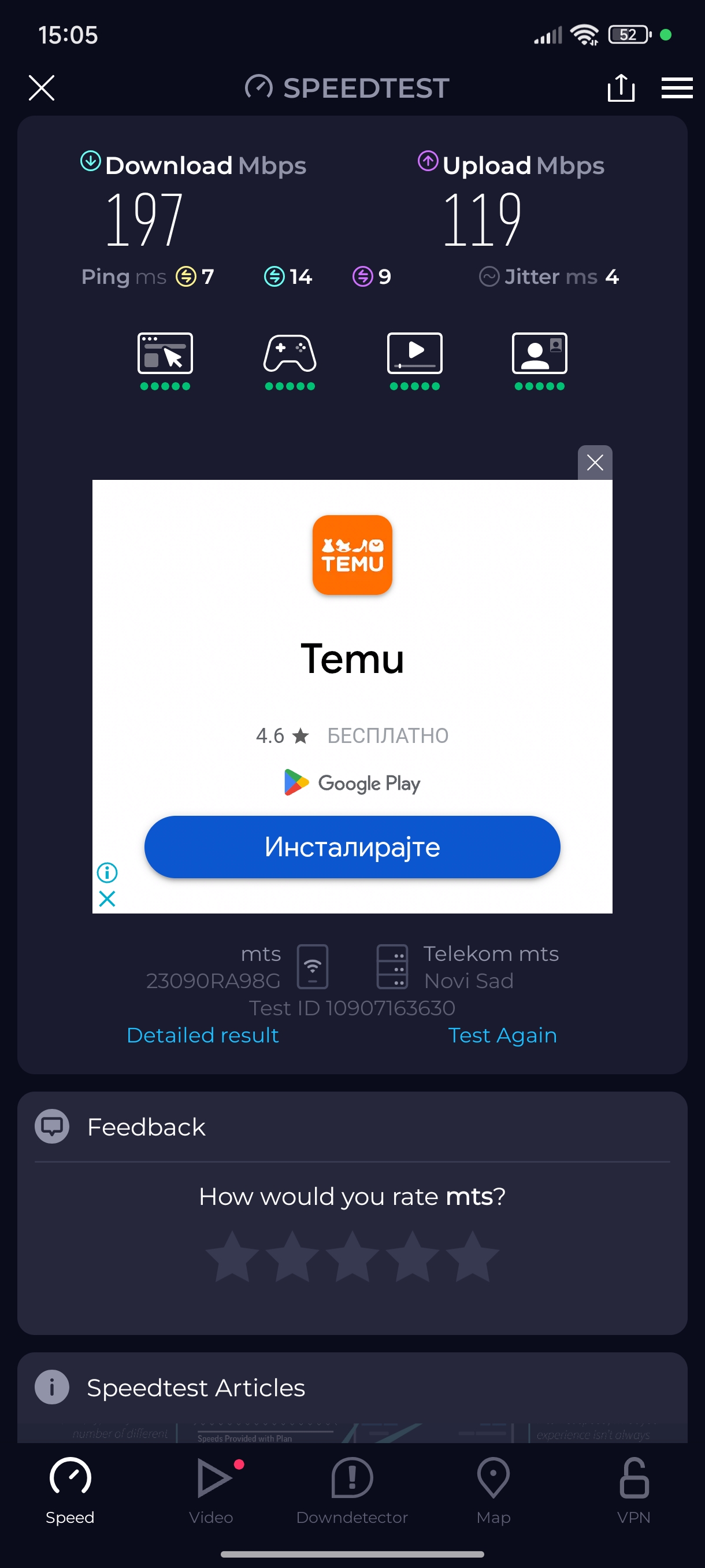The height and width of the screenshot is (1568, 705).
Task: View web browsing experience score
Action: [165, 360]
